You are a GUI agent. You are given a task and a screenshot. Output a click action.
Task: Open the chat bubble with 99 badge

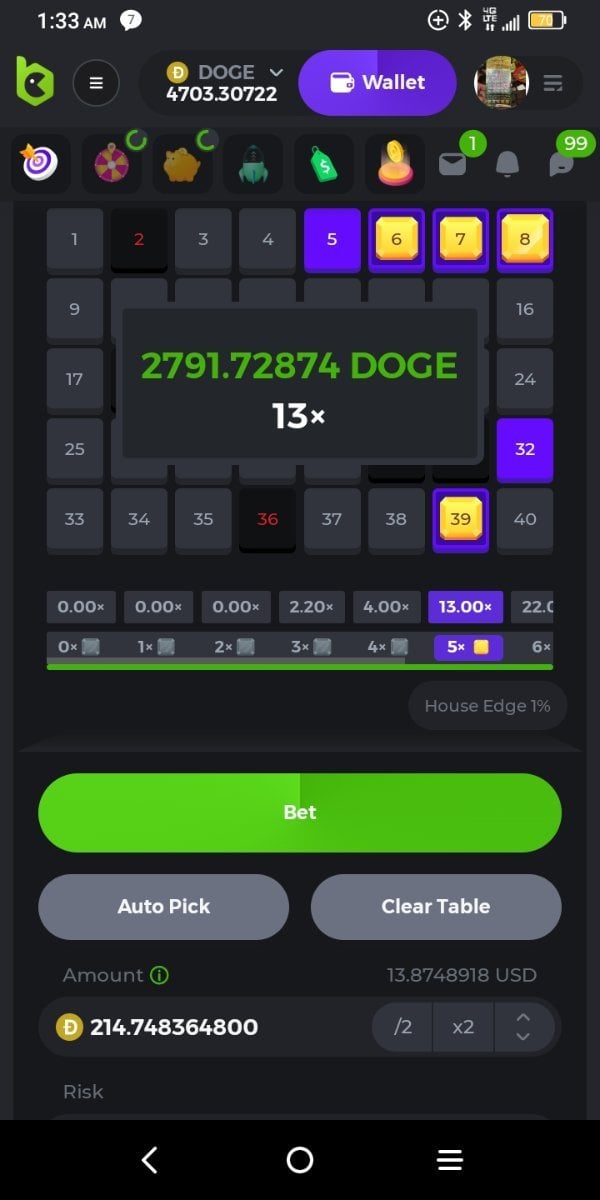point(562,164)
